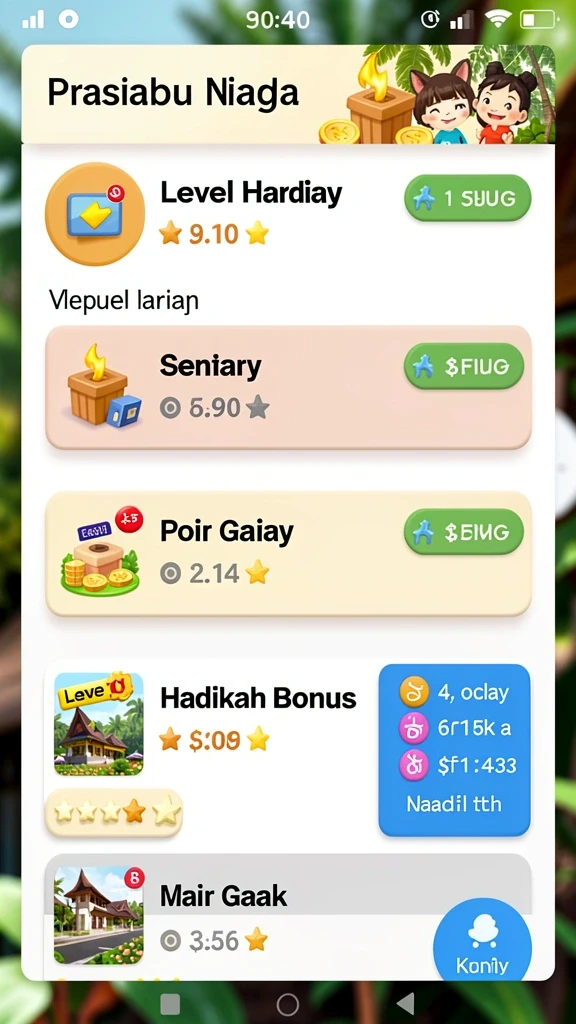Open the Poir Gaiay card

pos(288,554)
